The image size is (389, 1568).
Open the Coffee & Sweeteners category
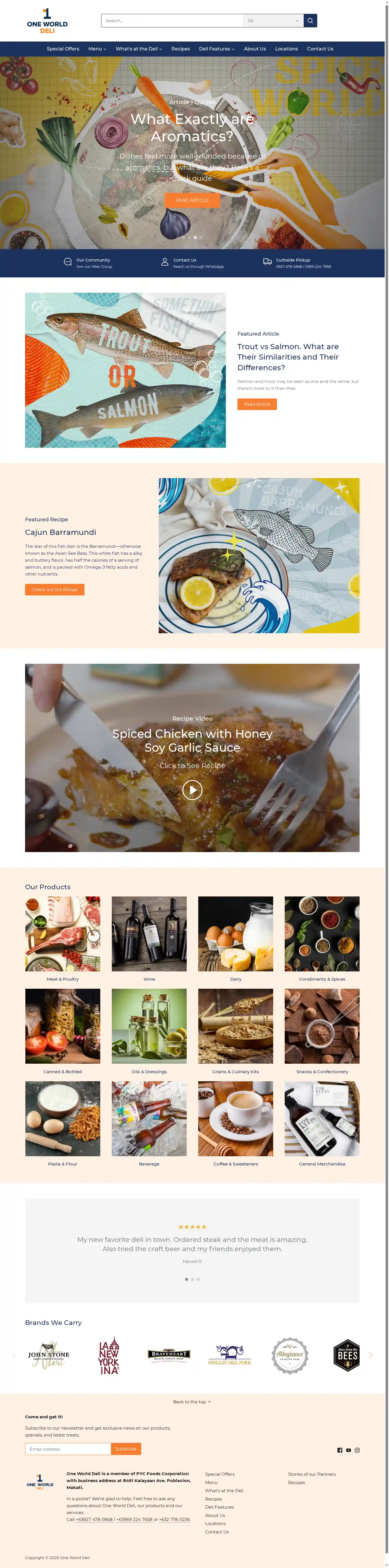[236, 1119]
